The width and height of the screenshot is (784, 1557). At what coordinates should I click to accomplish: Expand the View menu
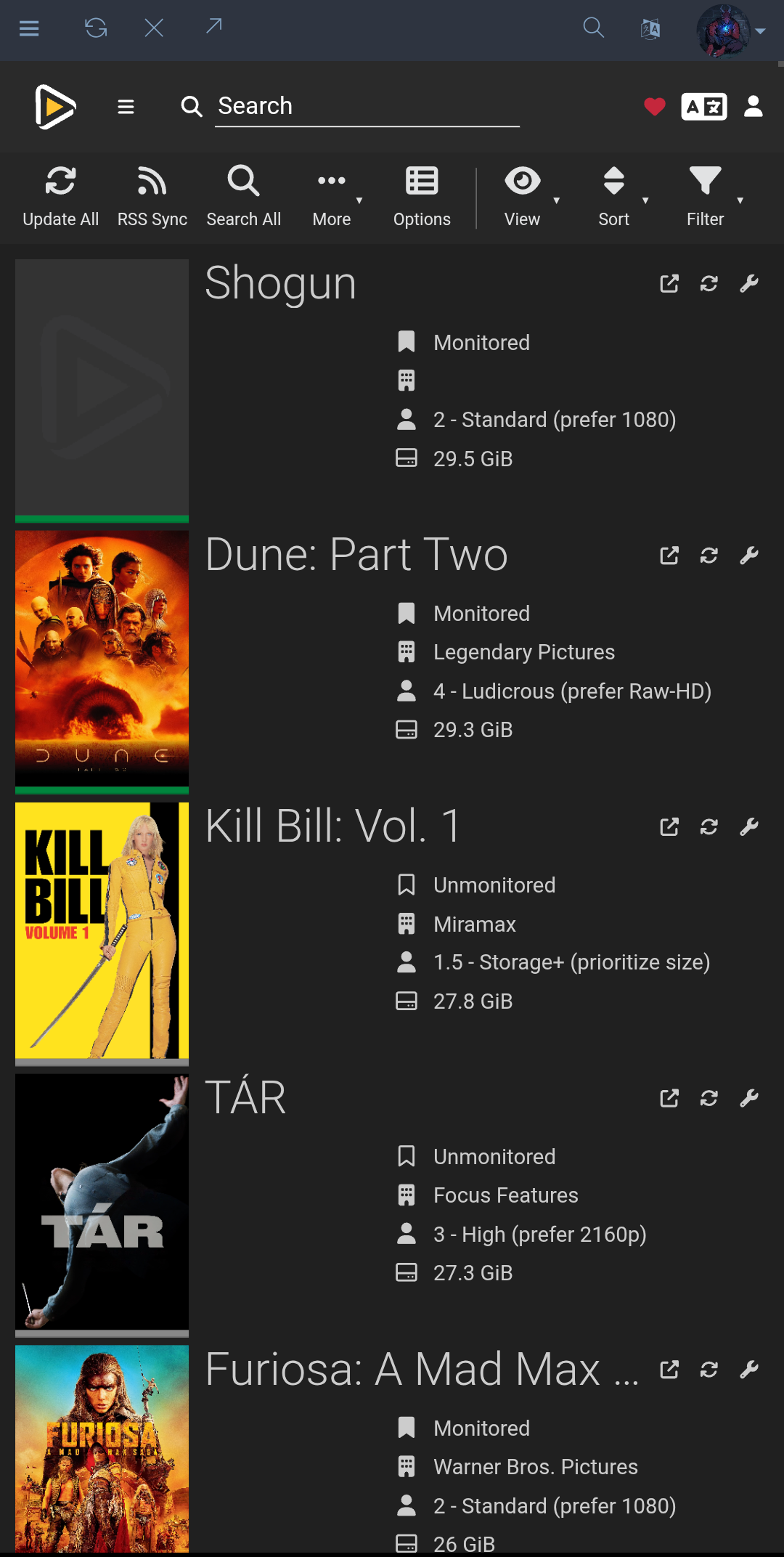524,196
